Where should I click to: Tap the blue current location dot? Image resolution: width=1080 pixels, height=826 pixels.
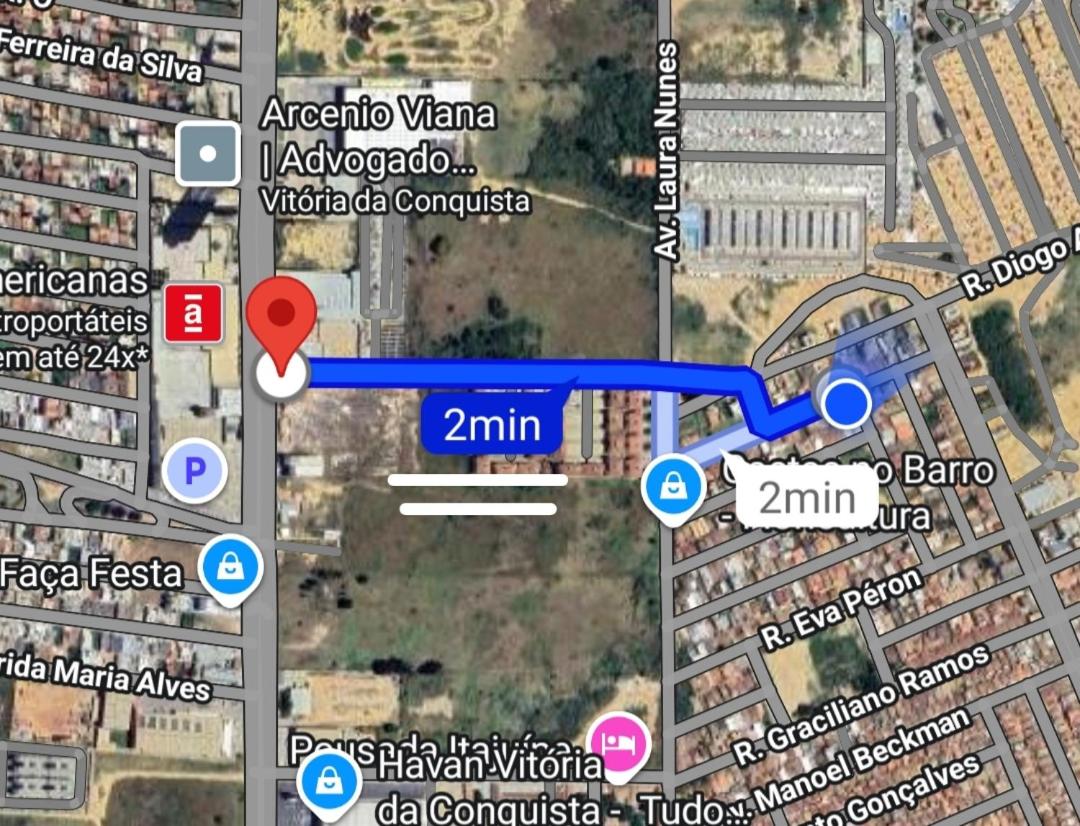[x=846, y=402]
